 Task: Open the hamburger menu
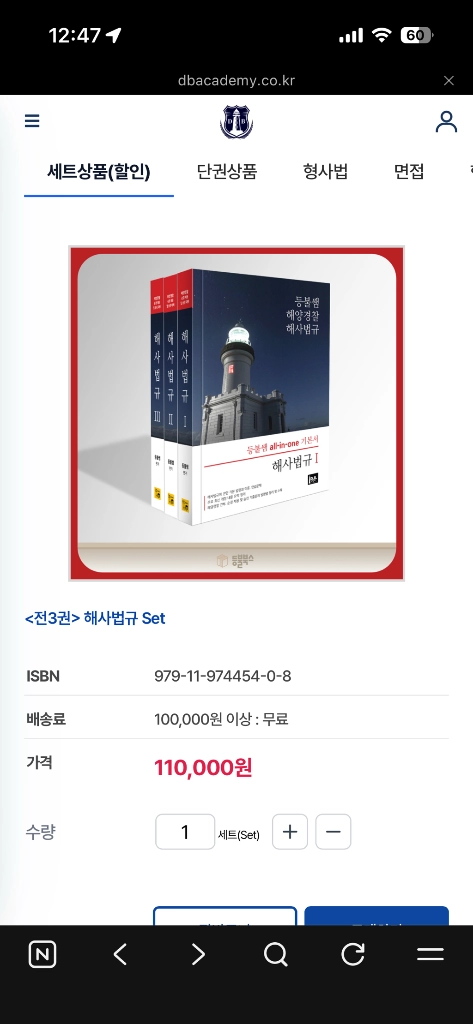32,121
